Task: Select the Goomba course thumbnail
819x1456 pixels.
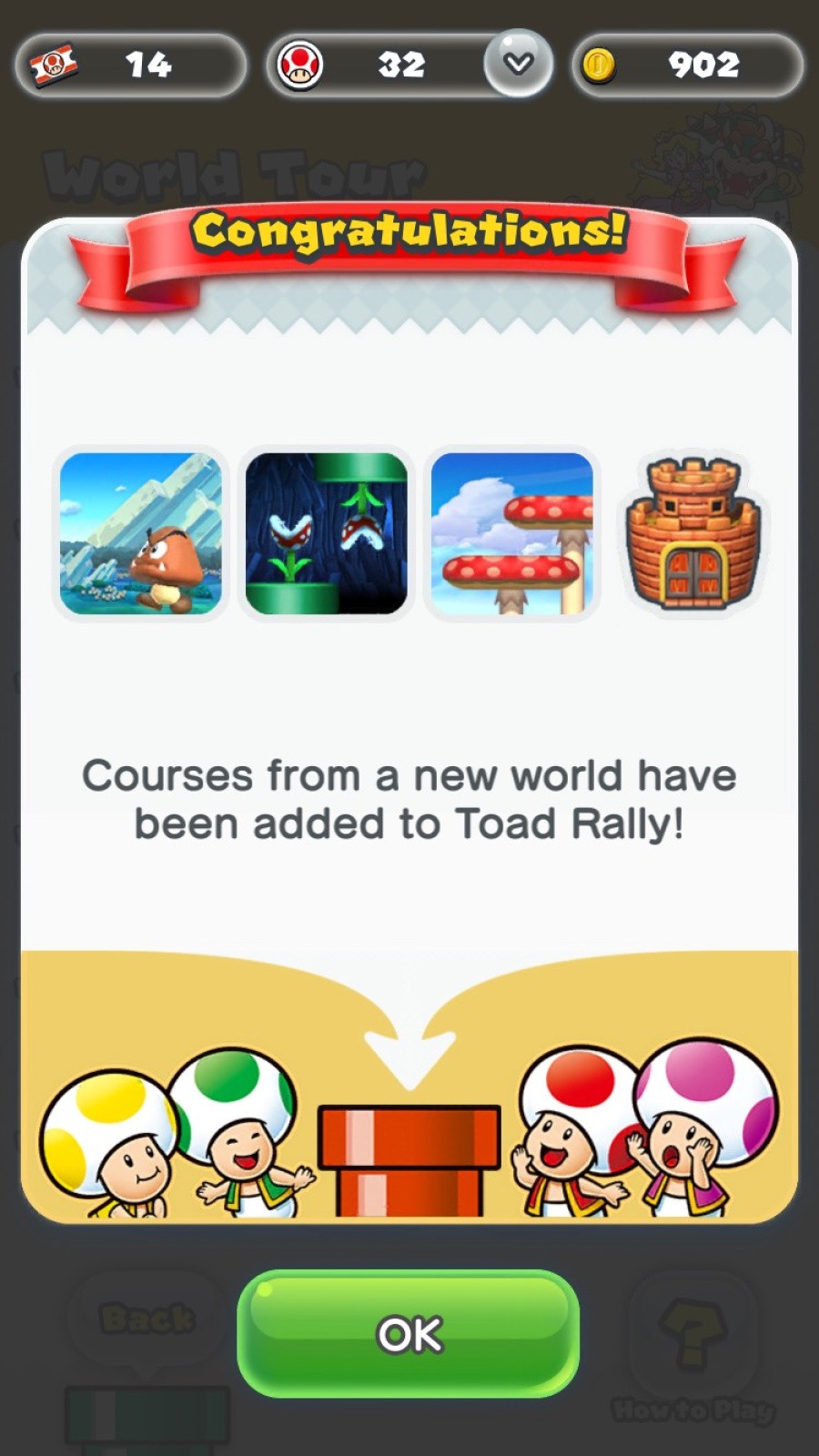Action: pyautogui.click(x=141, y=534)
